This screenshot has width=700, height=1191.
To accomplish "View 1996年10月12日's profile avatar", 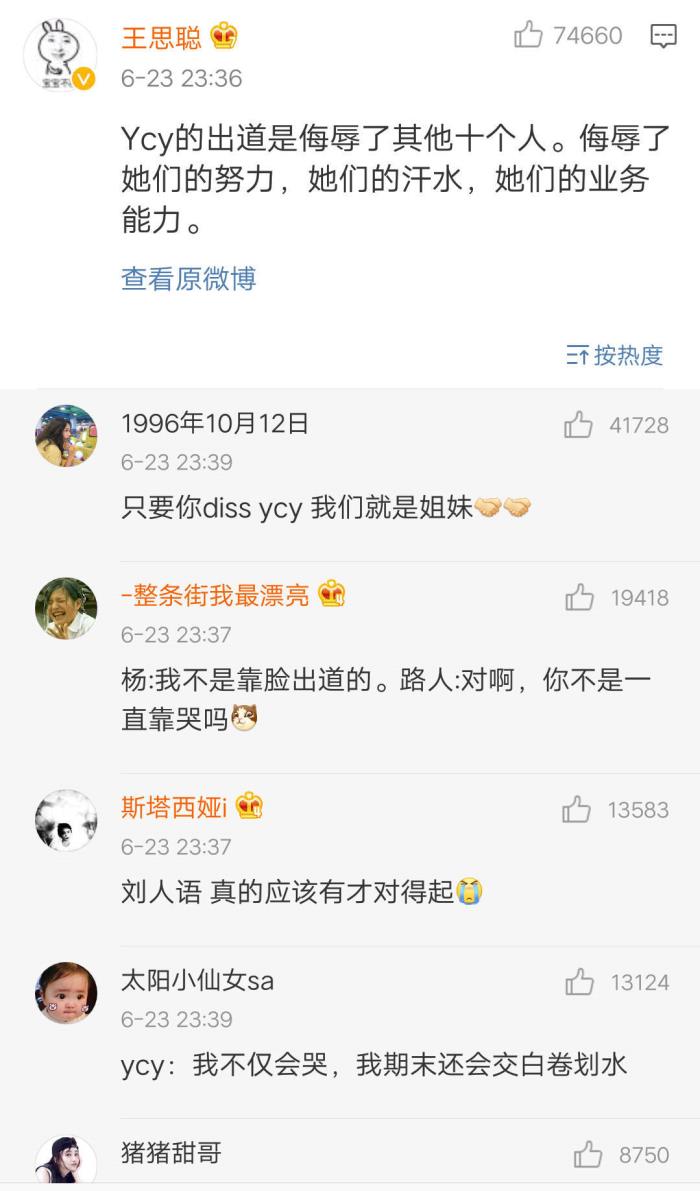I will click(x=66, y=436).
